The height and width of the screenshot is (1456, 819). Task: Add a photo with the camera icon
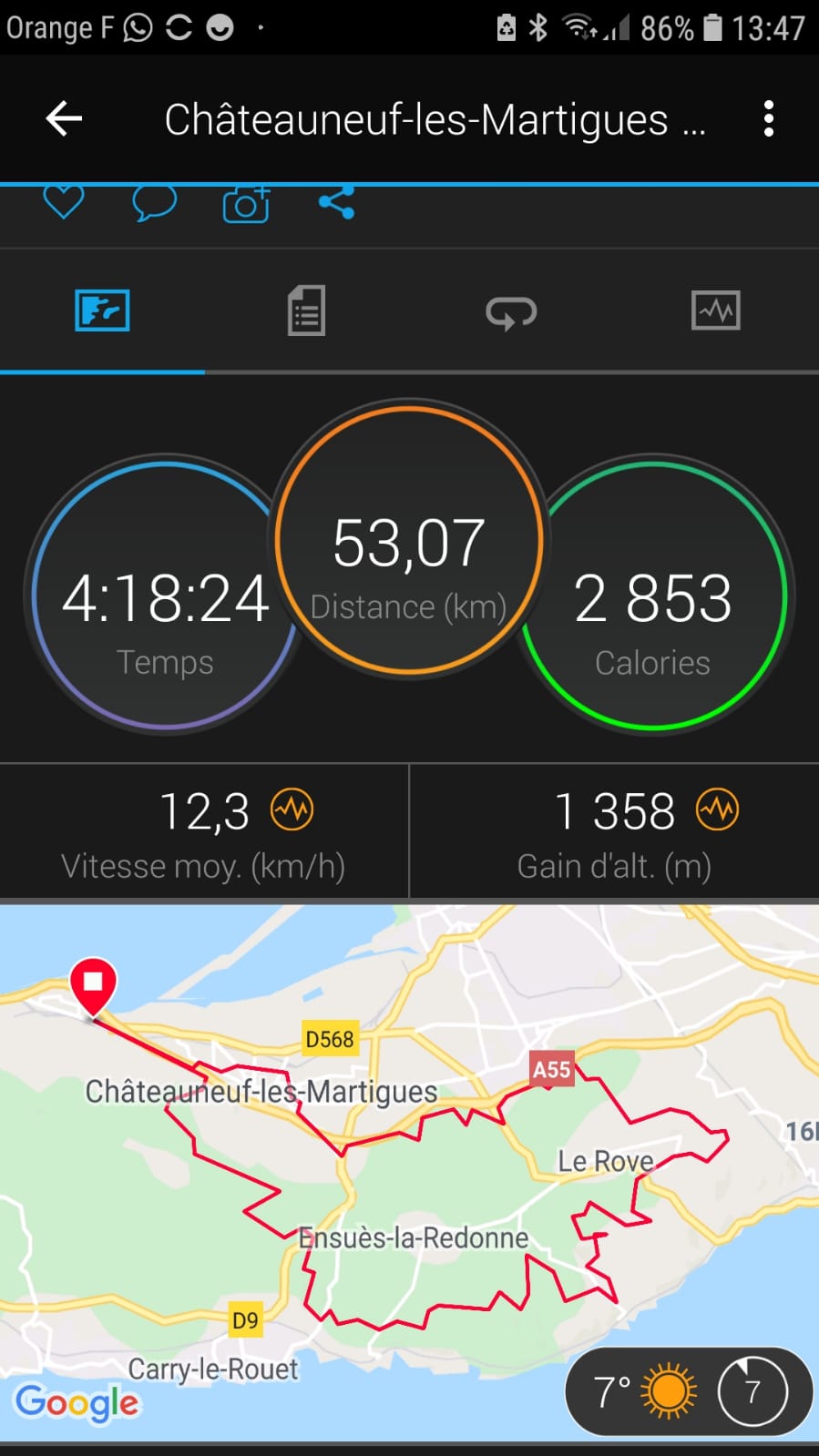[x=246, y=204]
